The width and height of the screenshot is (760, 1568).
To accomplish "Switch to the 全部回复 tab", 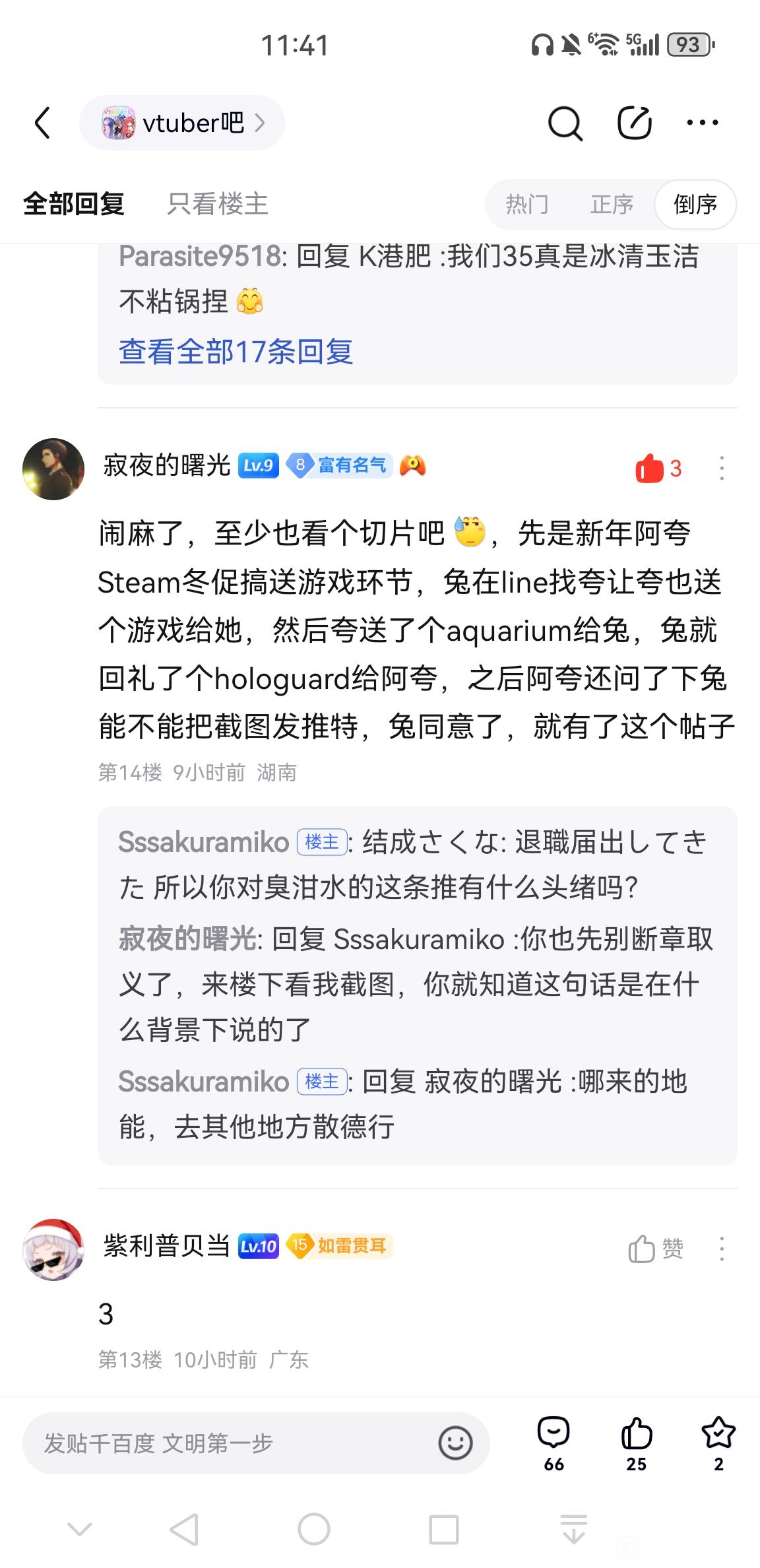I will [74, 204].
